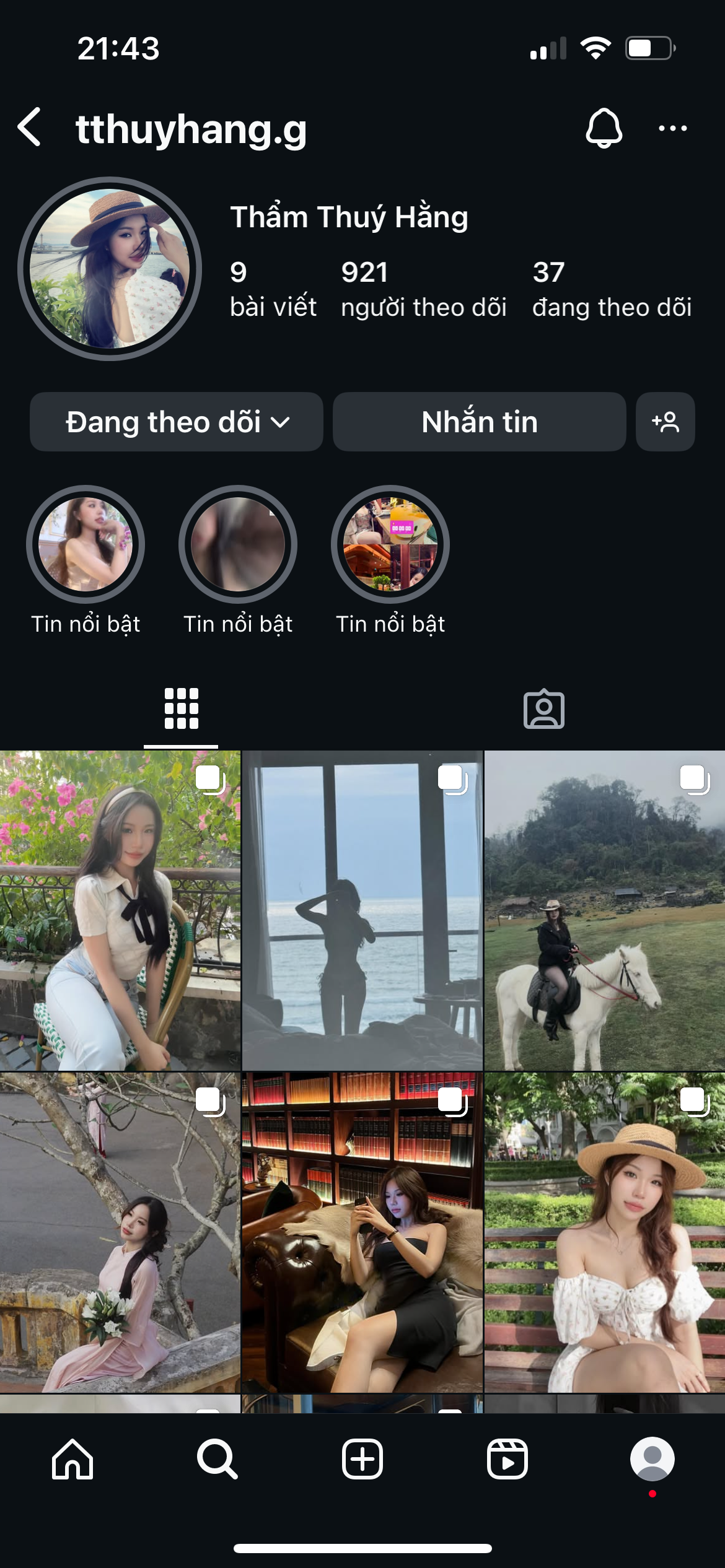Open the post with the white horse
The width and height of the screenshot is (725, 1568).
click(x=604, y=910)
